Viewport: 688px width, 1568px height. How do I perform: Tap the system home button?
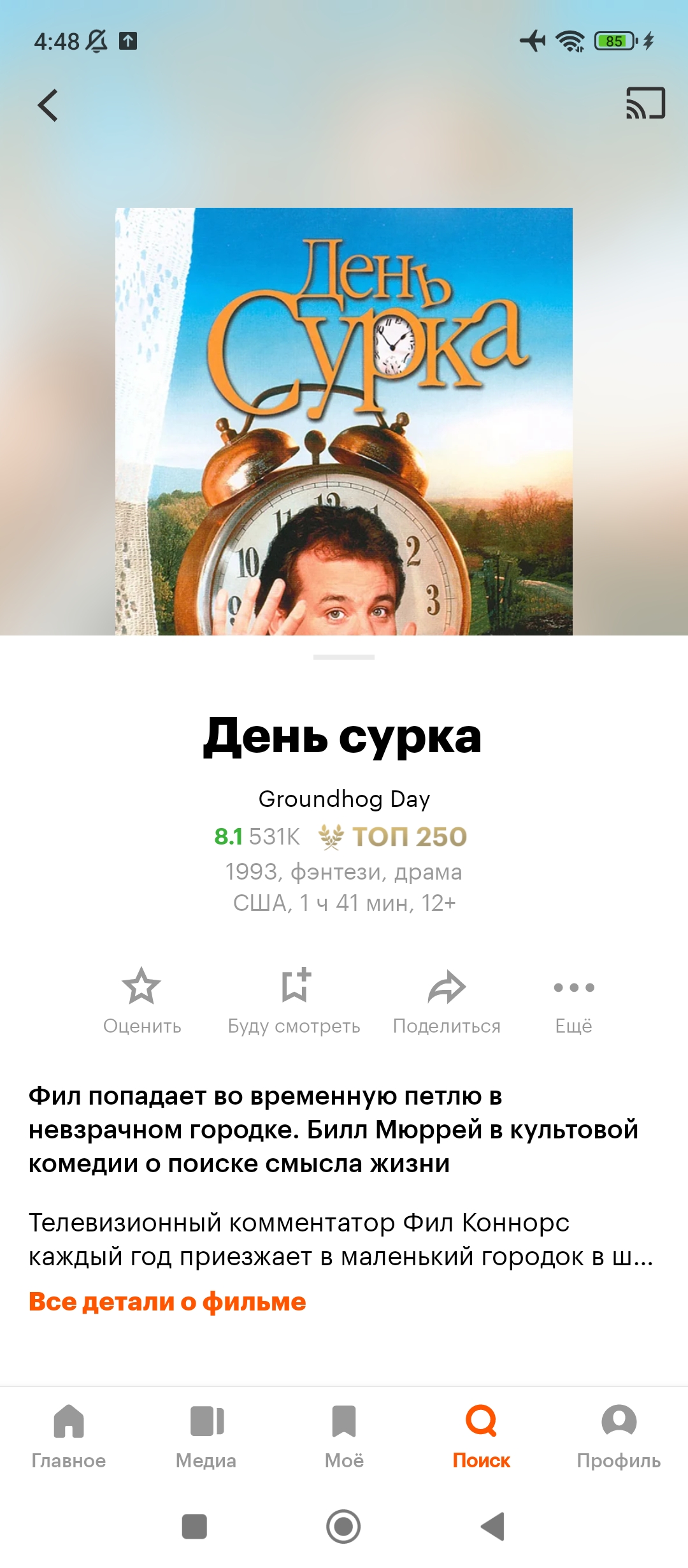point(344,1527)
